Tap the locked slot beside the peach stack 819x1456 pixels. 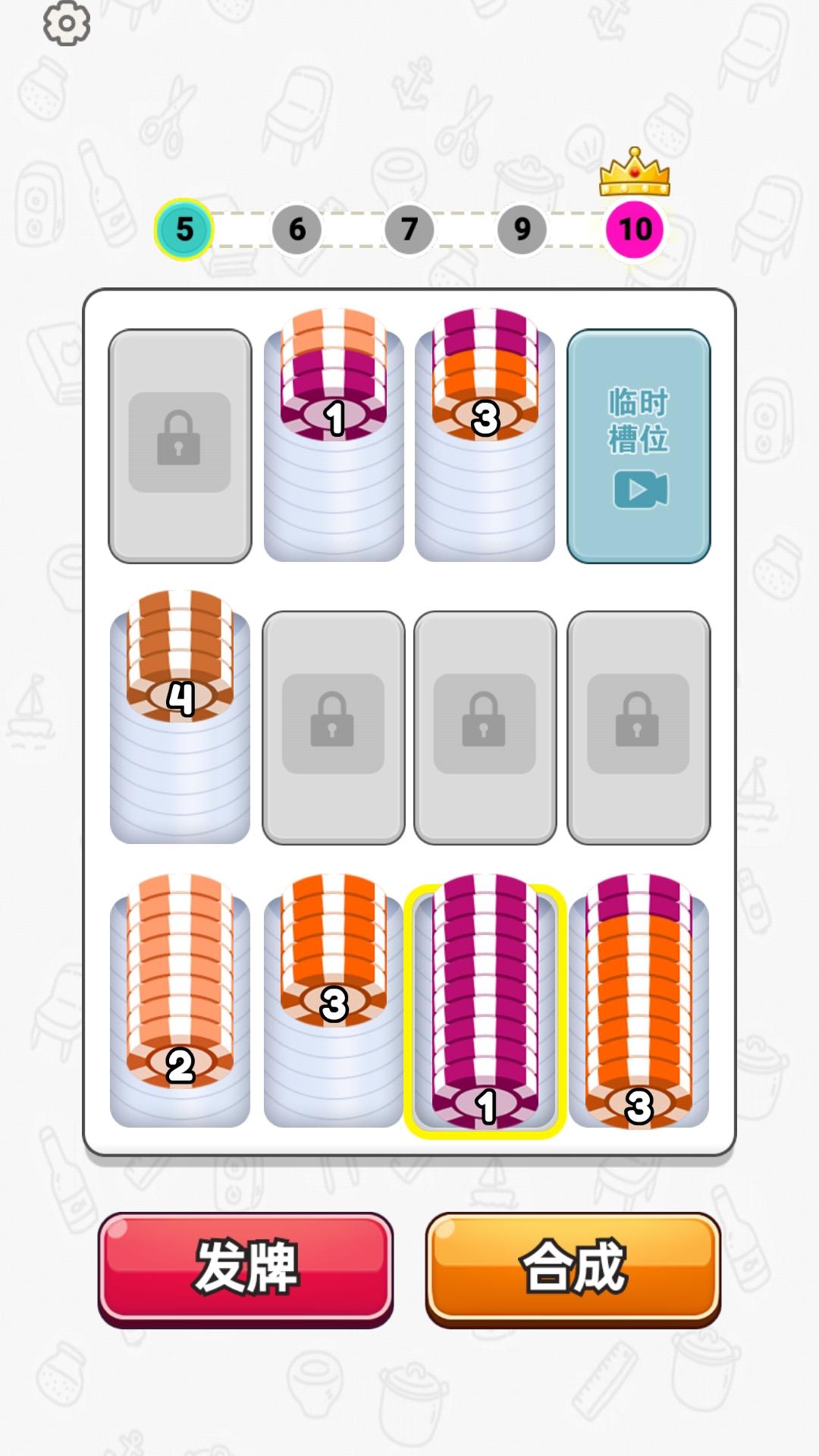pyautogui.click(x=180, y=446)
